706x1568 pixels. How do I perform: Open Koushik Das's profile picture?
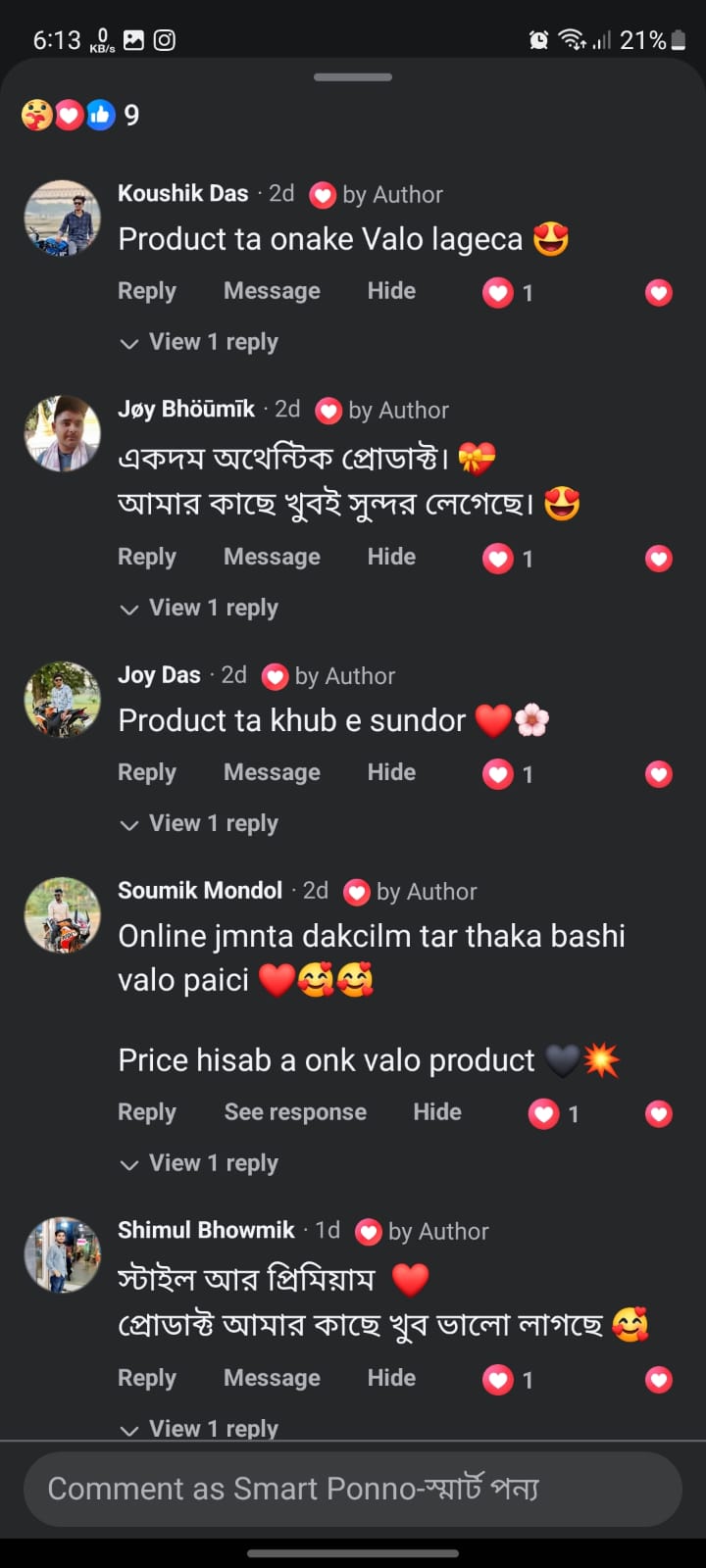point(62,219)
